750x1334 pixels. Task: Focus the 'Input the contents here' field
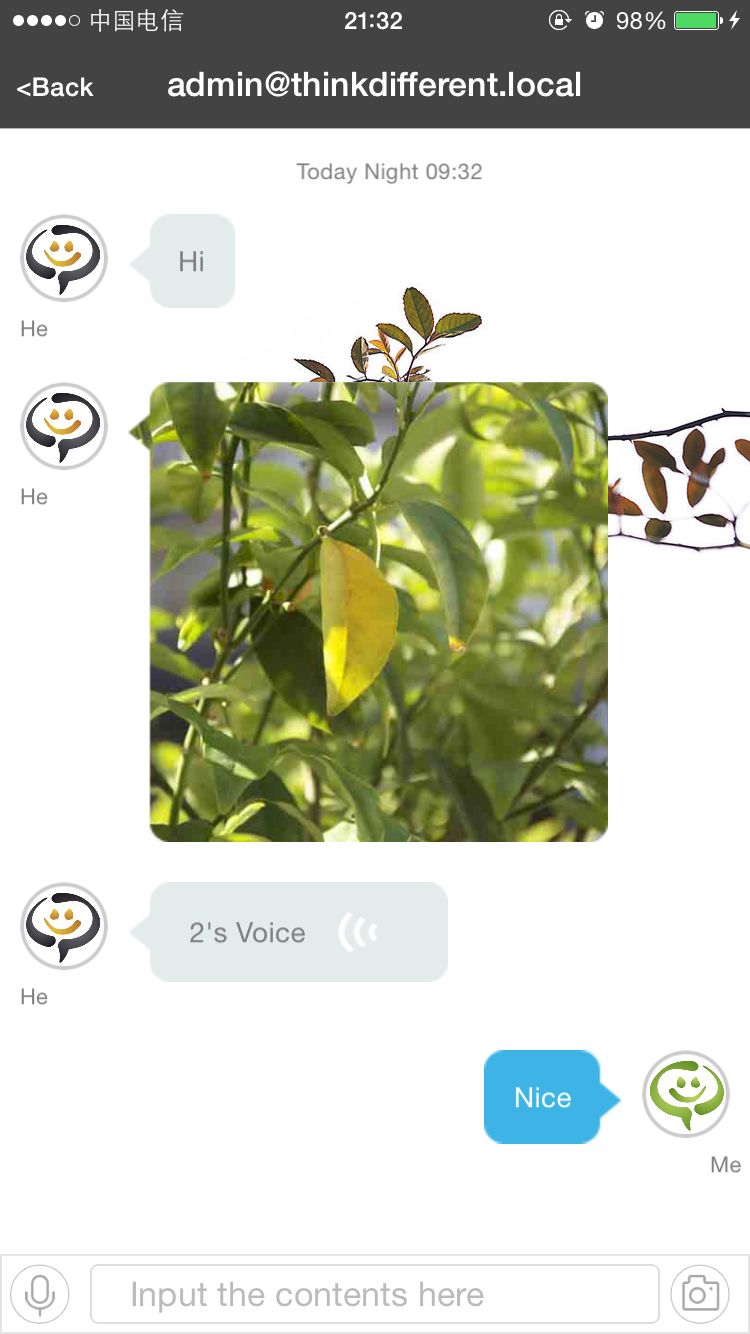coord(374,1294)
